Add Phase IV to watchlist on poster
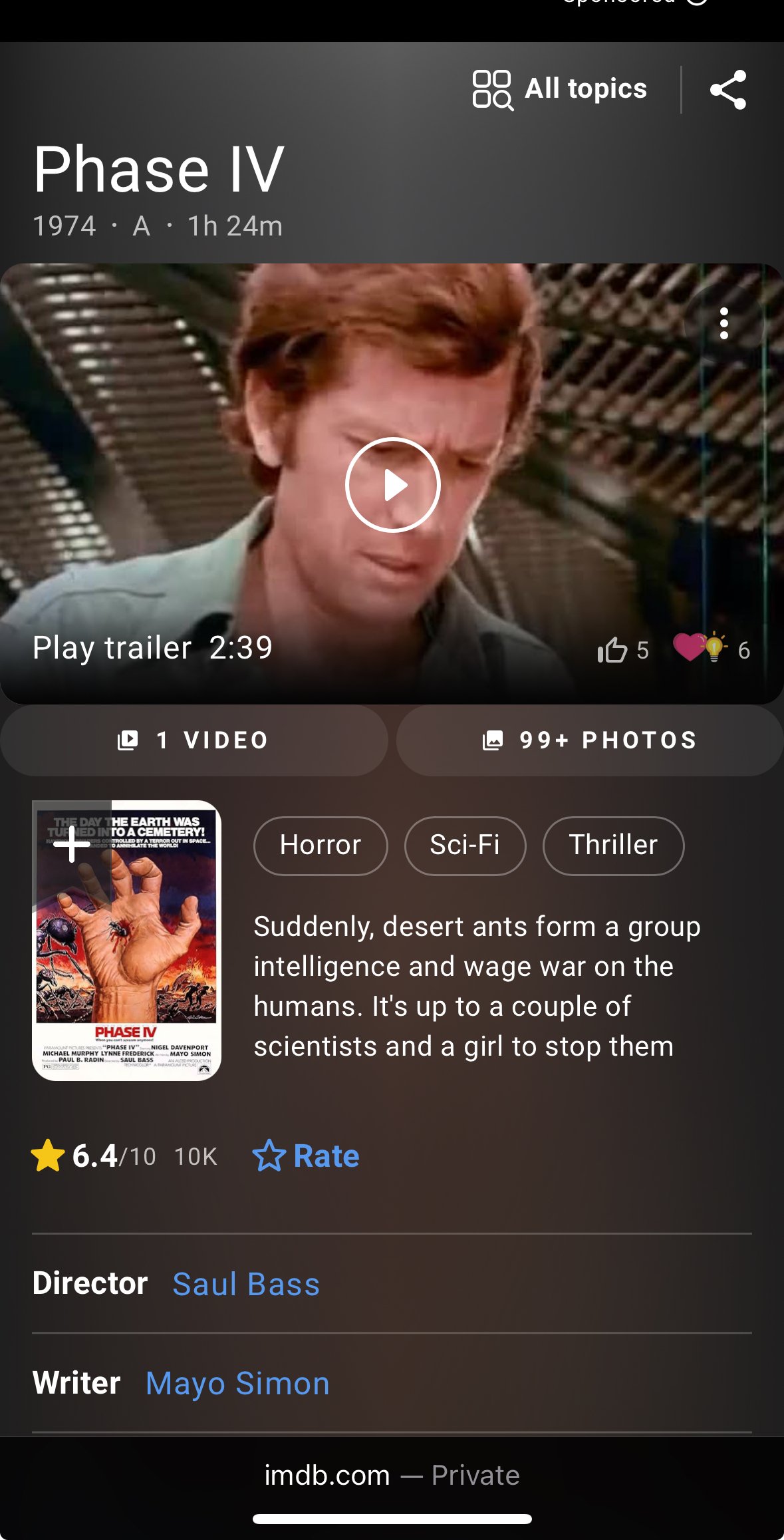Image resolution: width=784 pixels, height=1540 pixels. click(x=72, y=845)
